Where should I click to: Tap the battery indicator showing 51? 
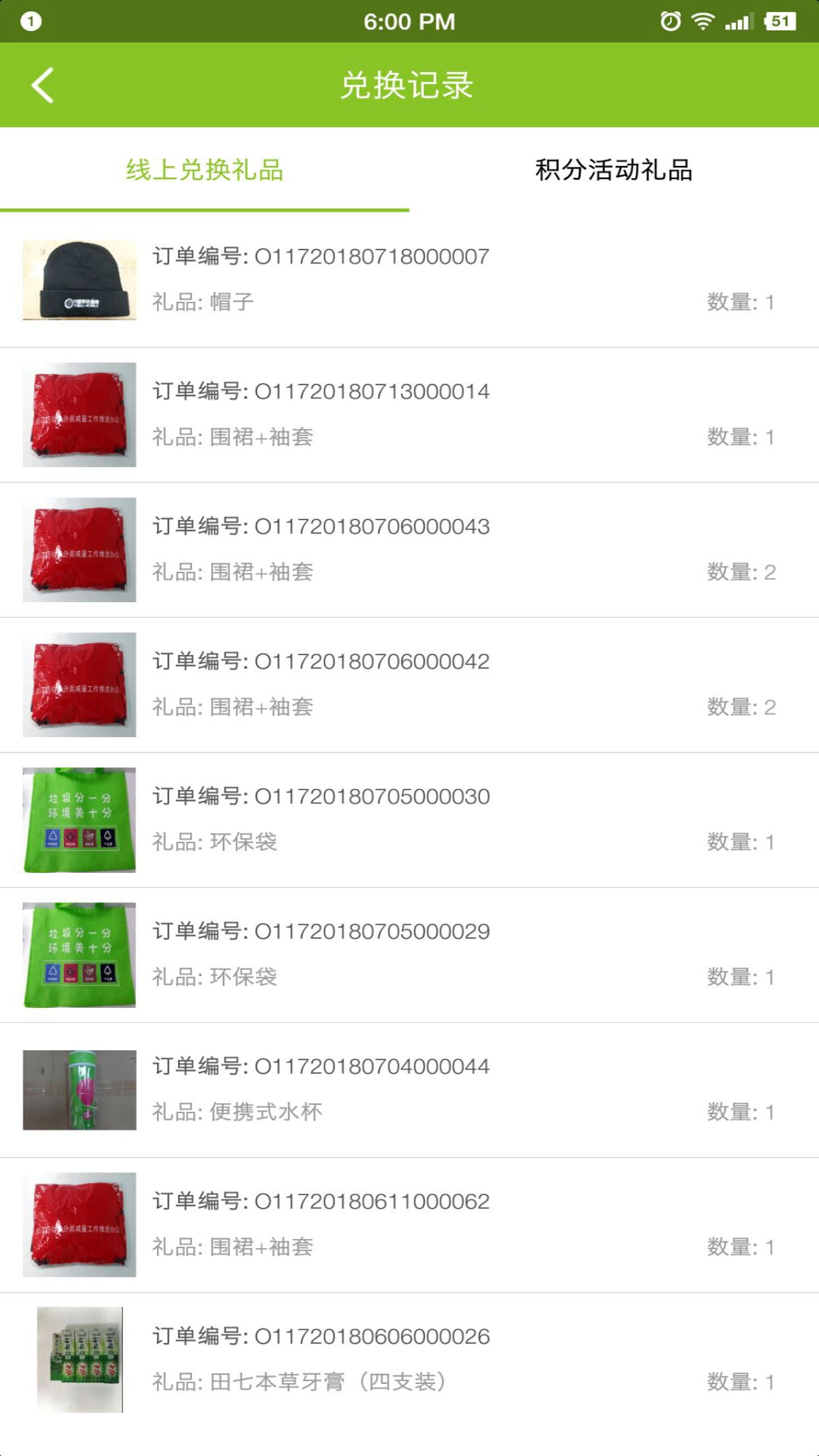click(x=778, y=22)
